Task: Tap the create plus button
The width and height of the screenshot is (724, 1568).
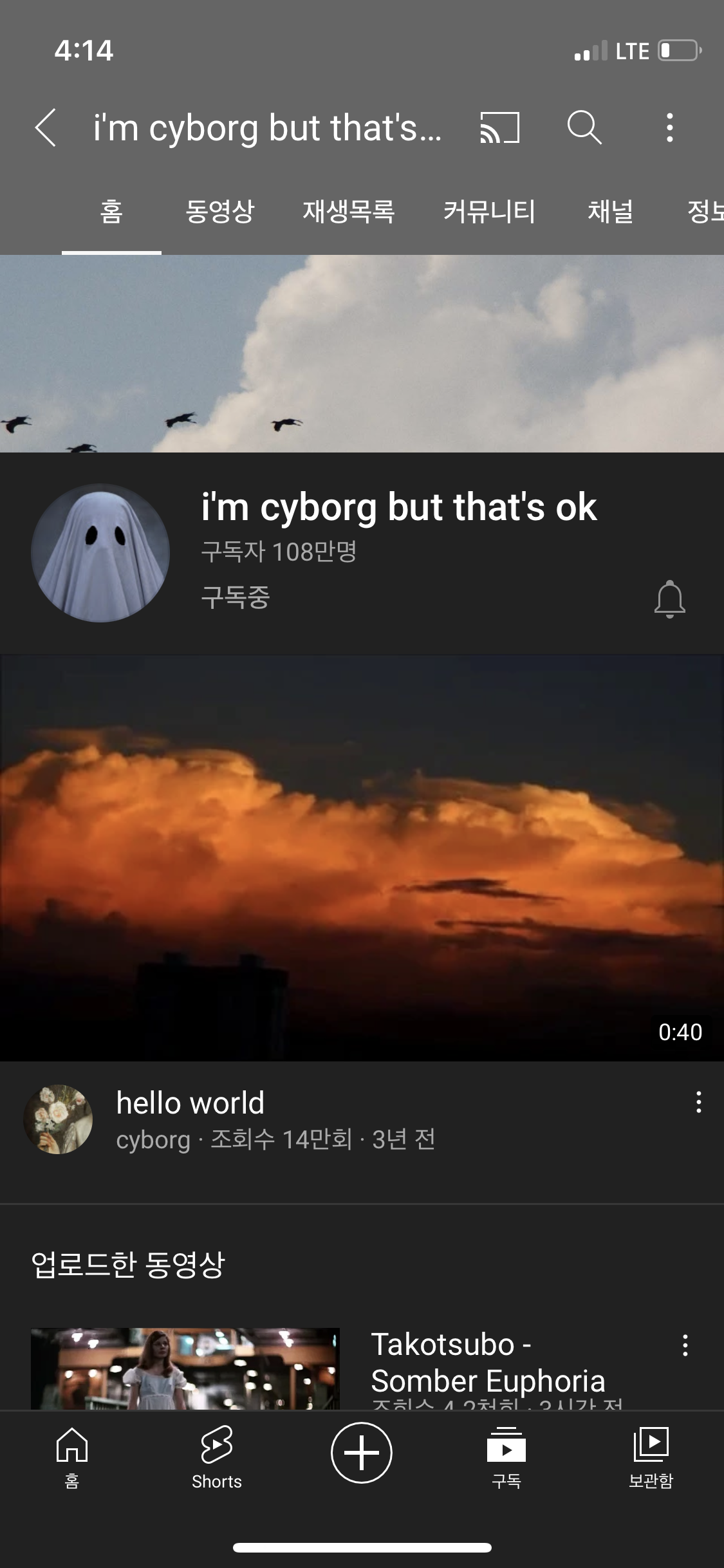Action: click(362, 1453)
